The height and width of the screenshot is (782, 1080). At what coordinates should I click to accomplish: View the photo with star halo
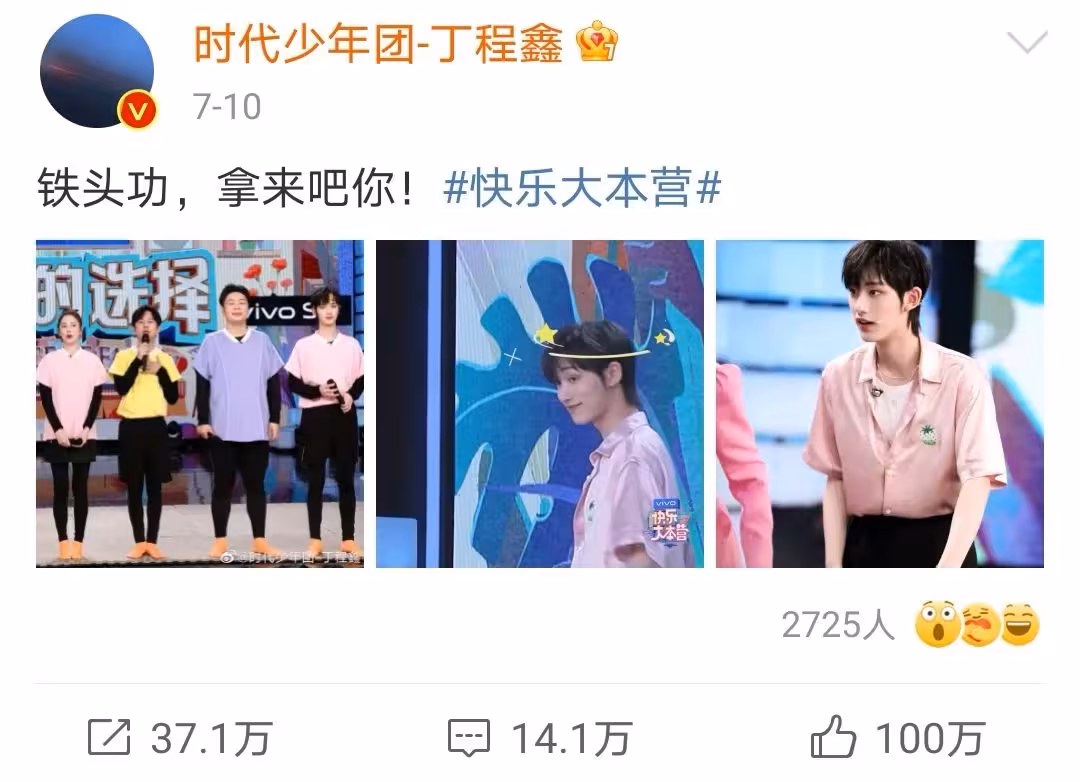tap(540, 403)
